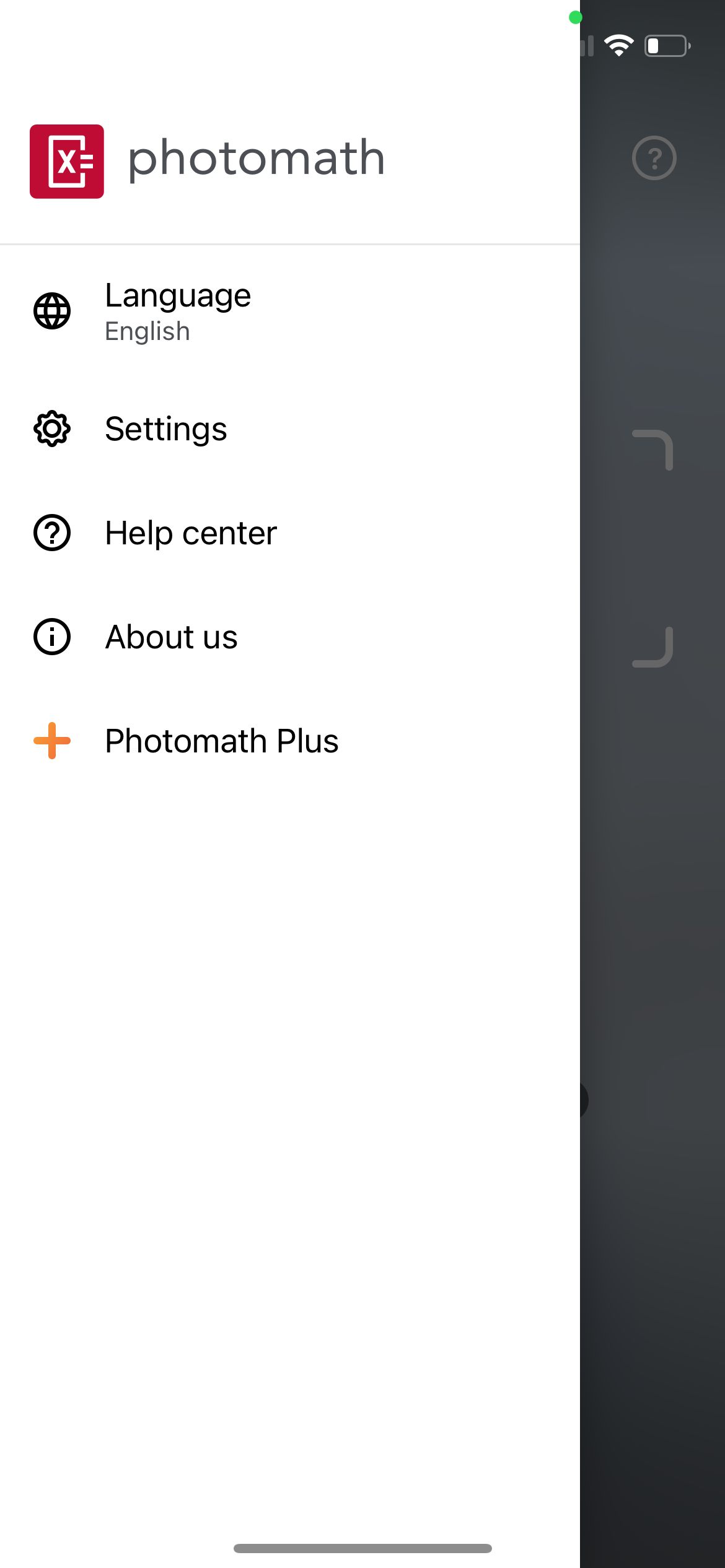Click the English language subtitle
The width and height of the screenshot is (725, 1568).
pyautogui.click(x=147, y=330)
